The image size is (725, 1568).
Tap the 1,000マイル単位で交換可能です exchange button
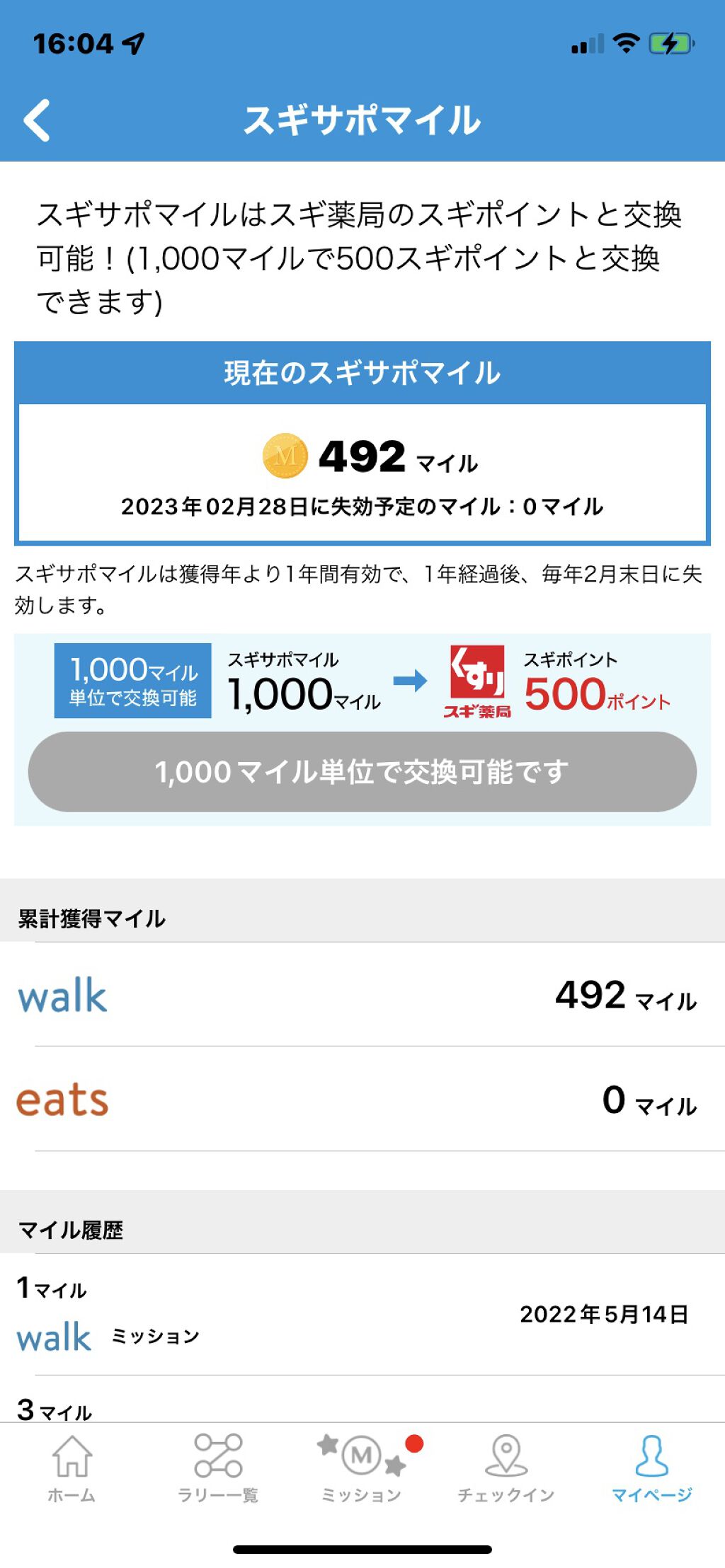[x=362, y=773]
